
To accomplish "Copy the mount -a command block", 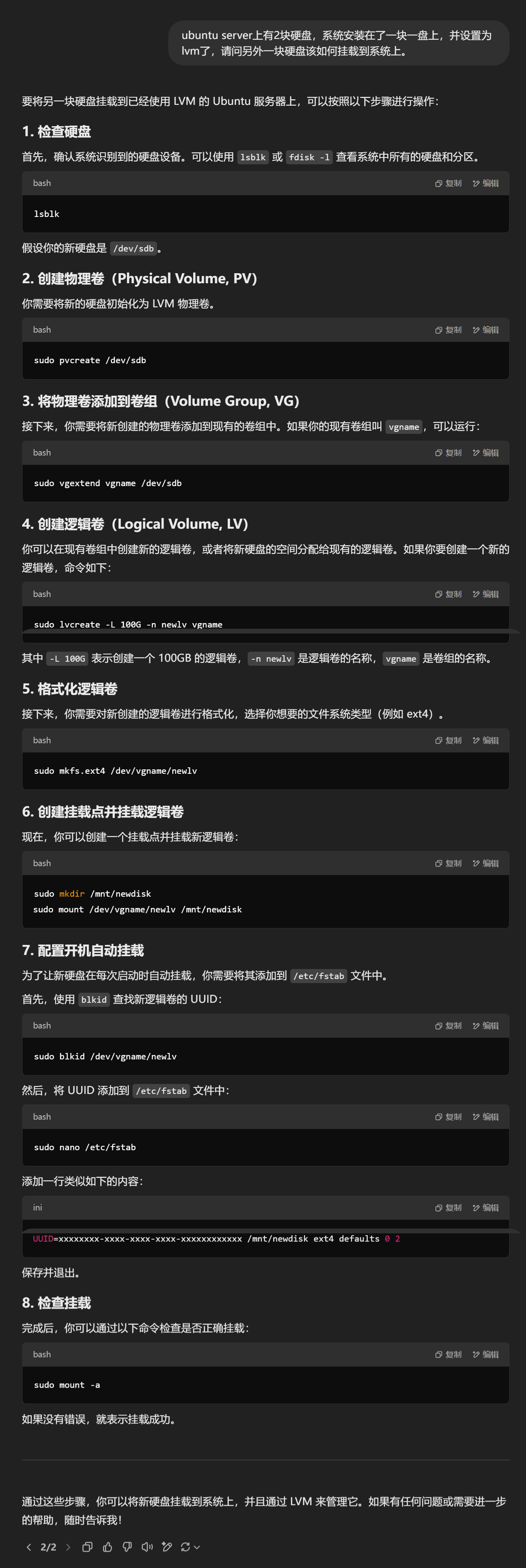I will tap(449, 1354).
